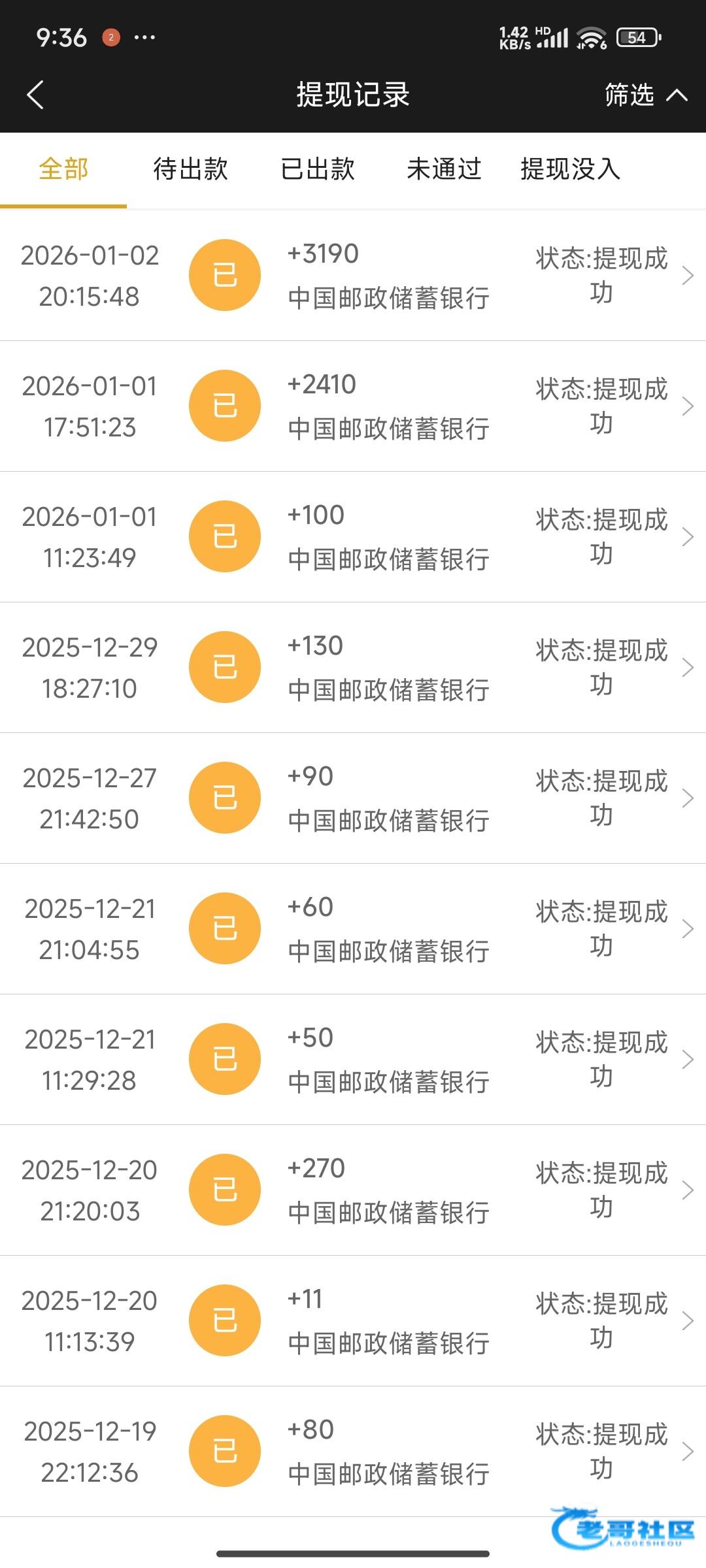706x1568 pixels.
Task: Switch to the 已出款 tab
Action: (x=317, y=169)
